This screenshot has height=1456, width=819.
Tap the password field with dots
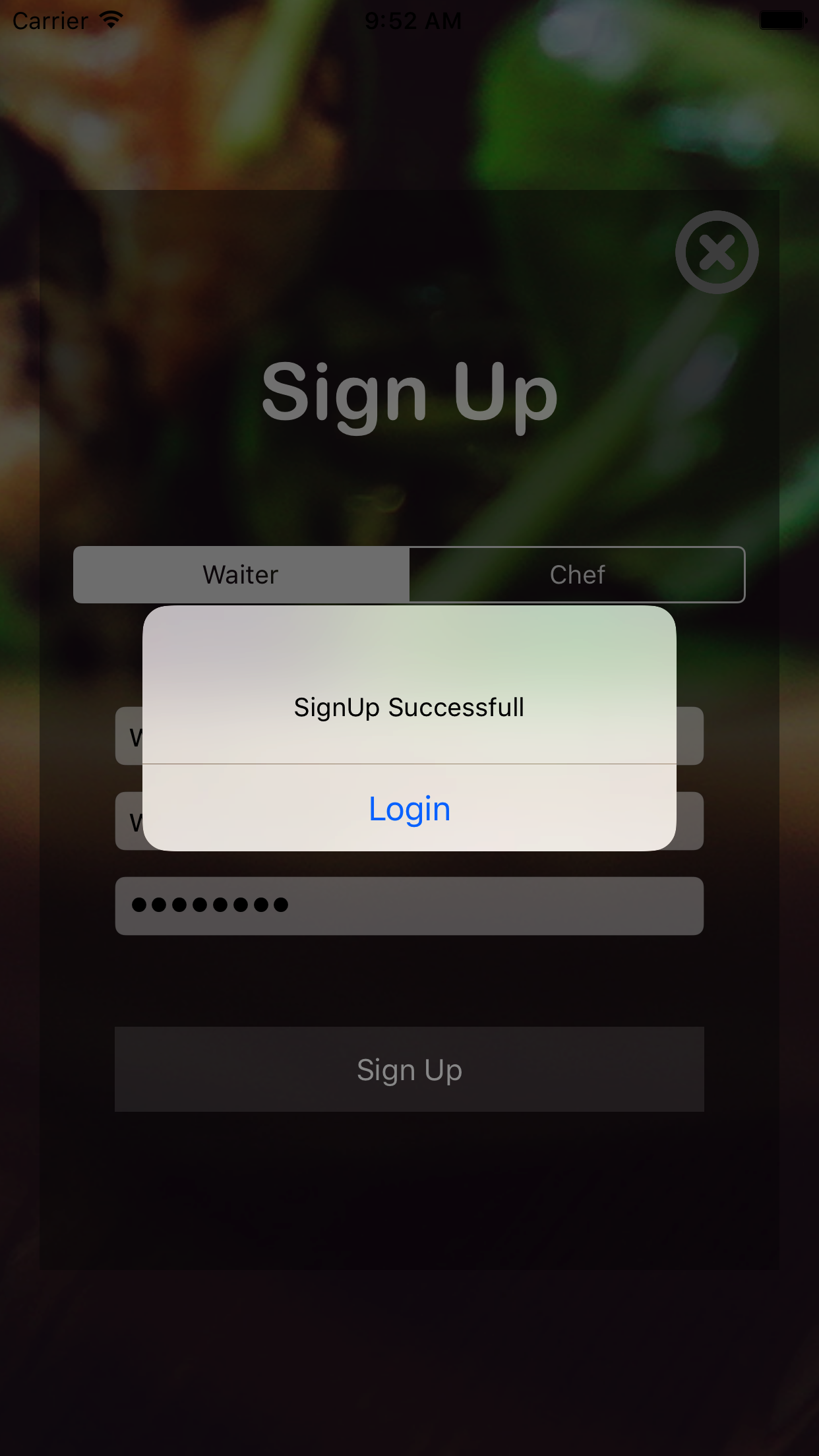point(409,905)
